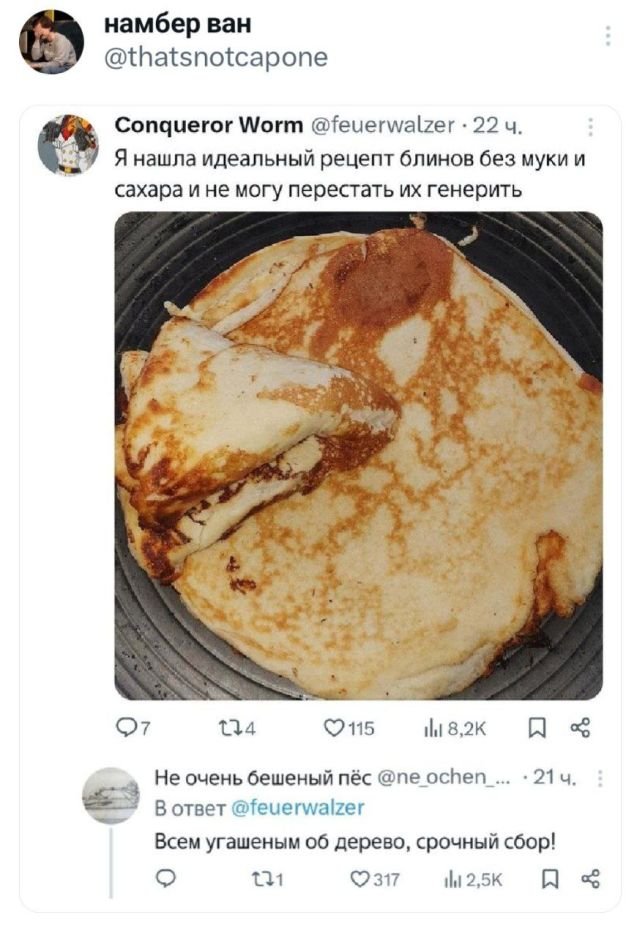Open the post's overflow menu
The image size is (640, 931).
pos(607,37)
